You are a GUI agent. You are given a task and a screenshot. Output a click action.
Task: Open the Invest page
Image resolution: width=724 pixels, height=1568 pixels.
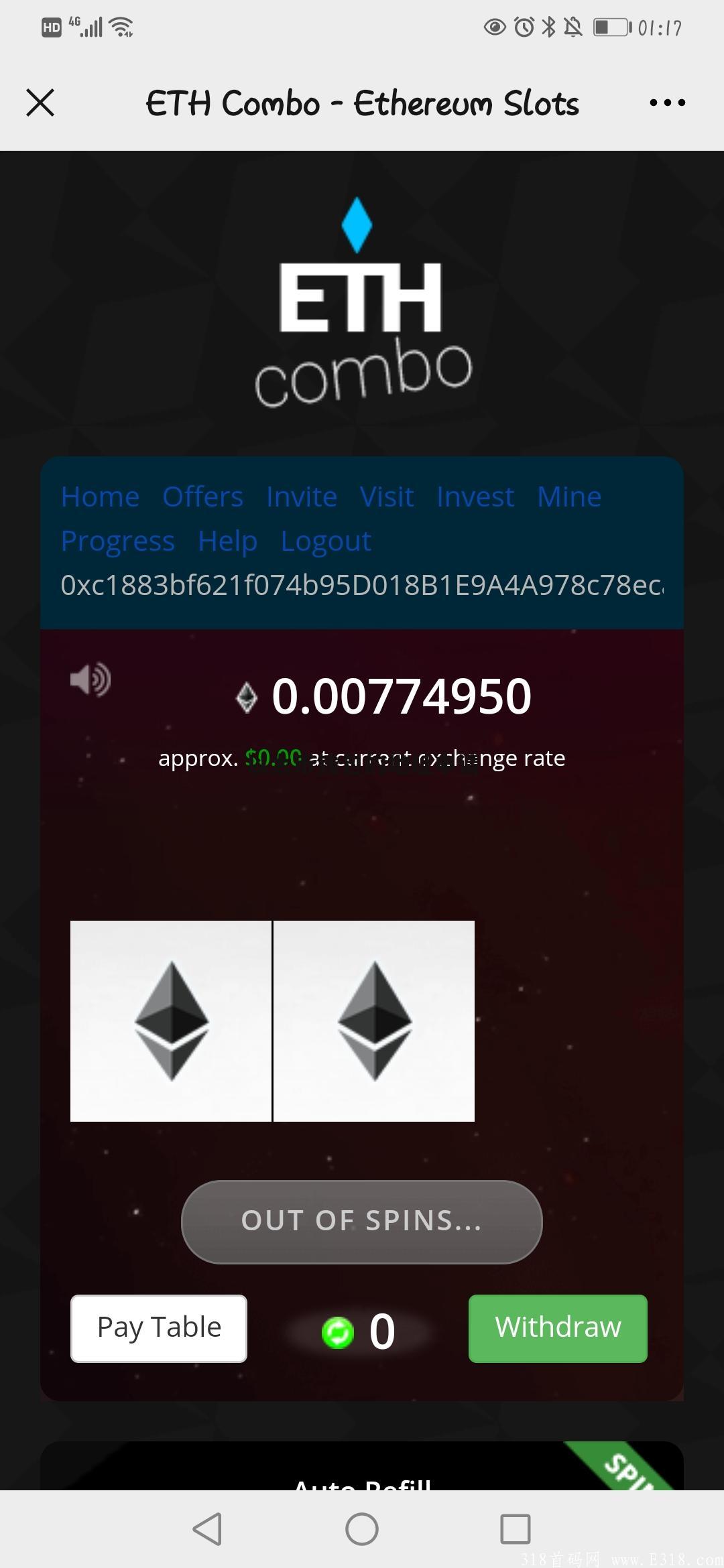[x=475, y=497]
